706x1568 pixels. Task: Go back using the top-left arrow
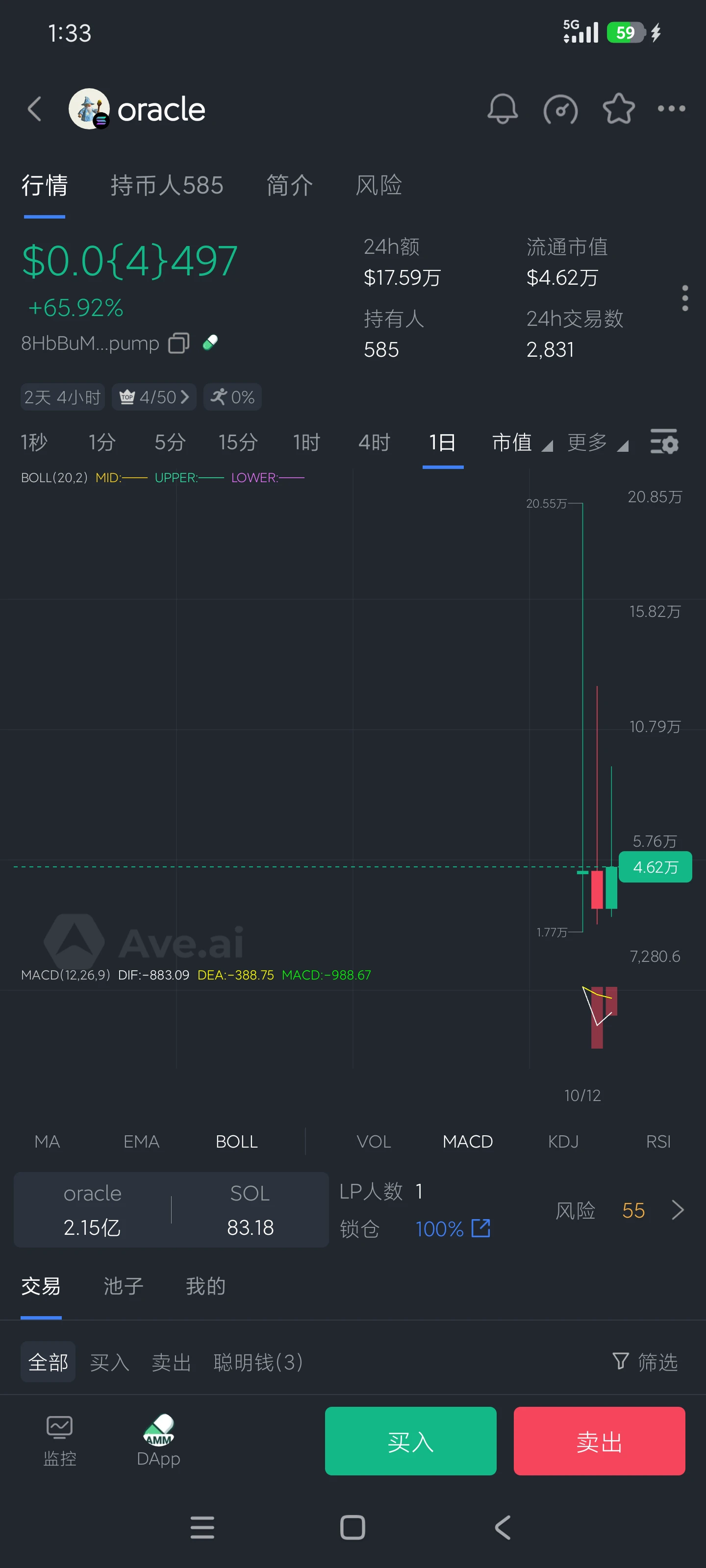(35, 110)
